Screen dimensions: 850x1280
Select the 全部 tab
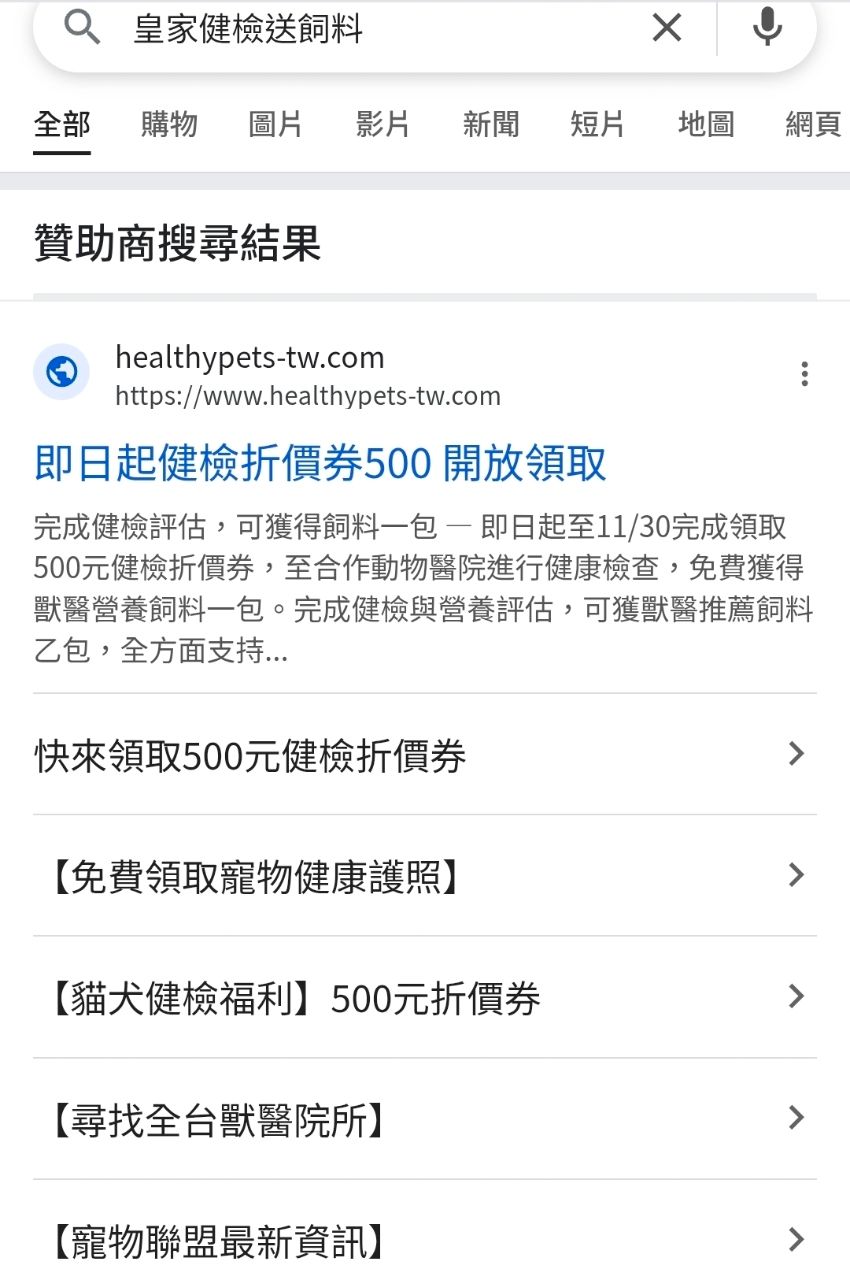pos(62,125)
